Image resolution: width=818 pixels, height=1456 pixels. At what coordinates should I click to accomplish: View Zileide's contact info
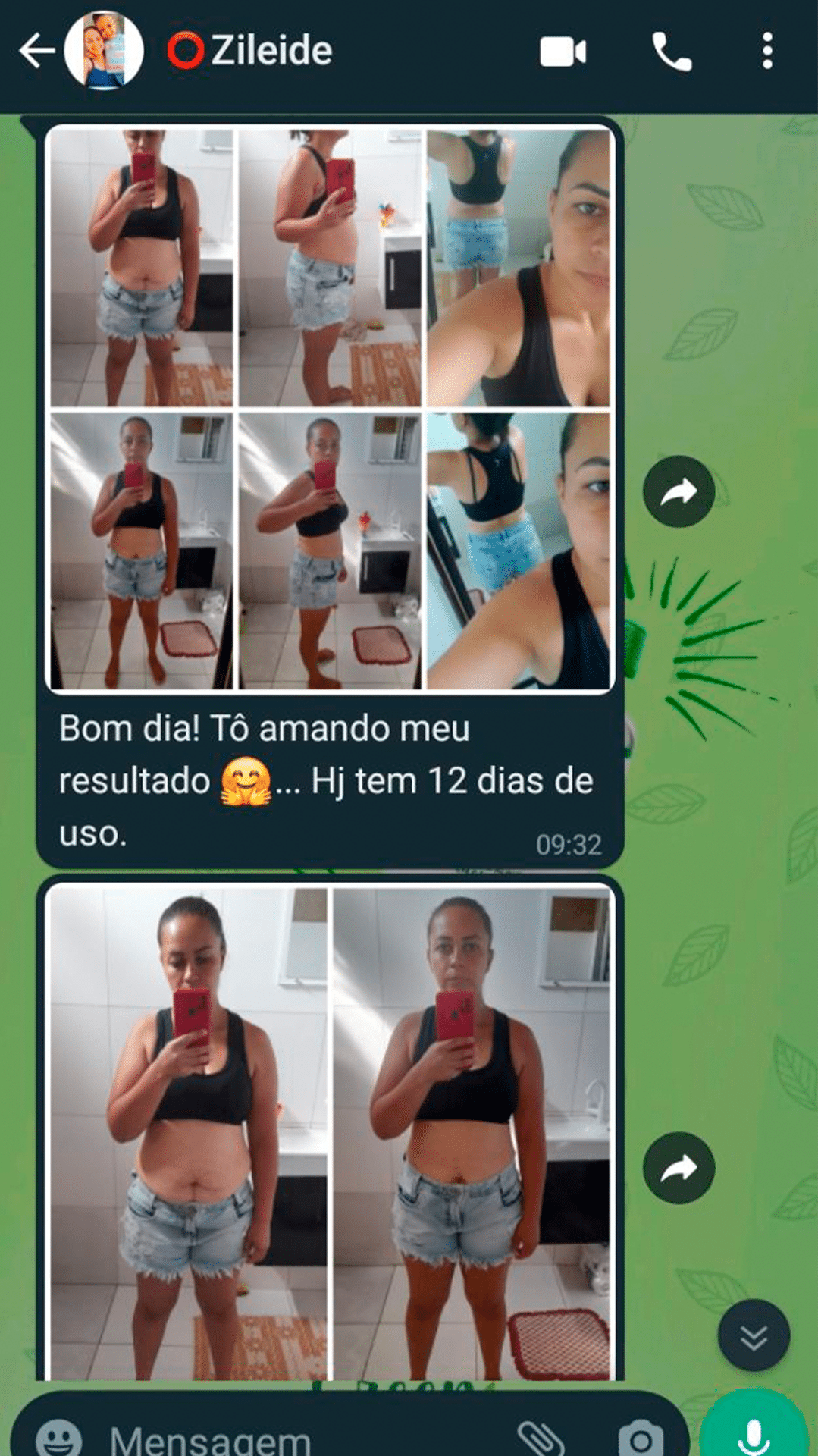271,51
